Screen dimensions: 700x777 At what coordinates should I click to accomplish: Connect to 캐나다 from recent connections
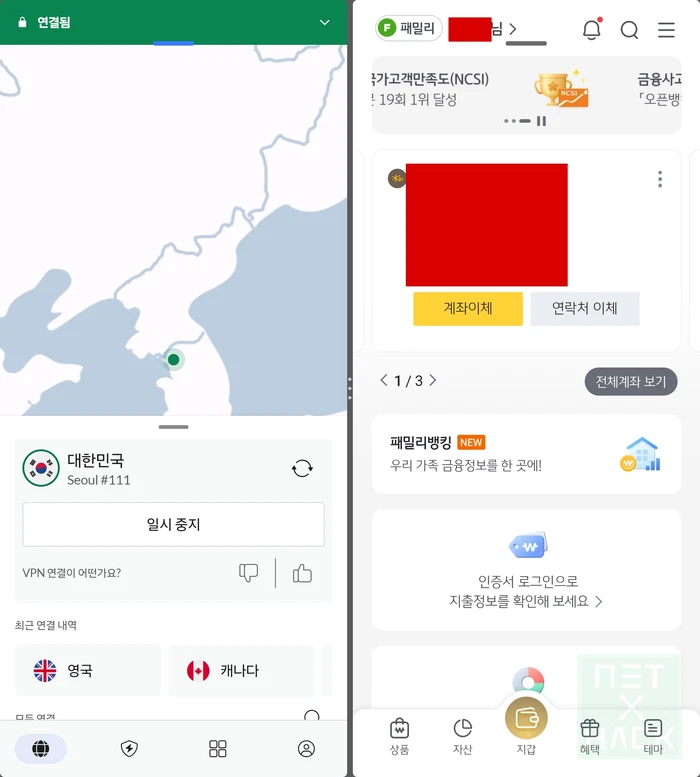click(x=241, y=670)
